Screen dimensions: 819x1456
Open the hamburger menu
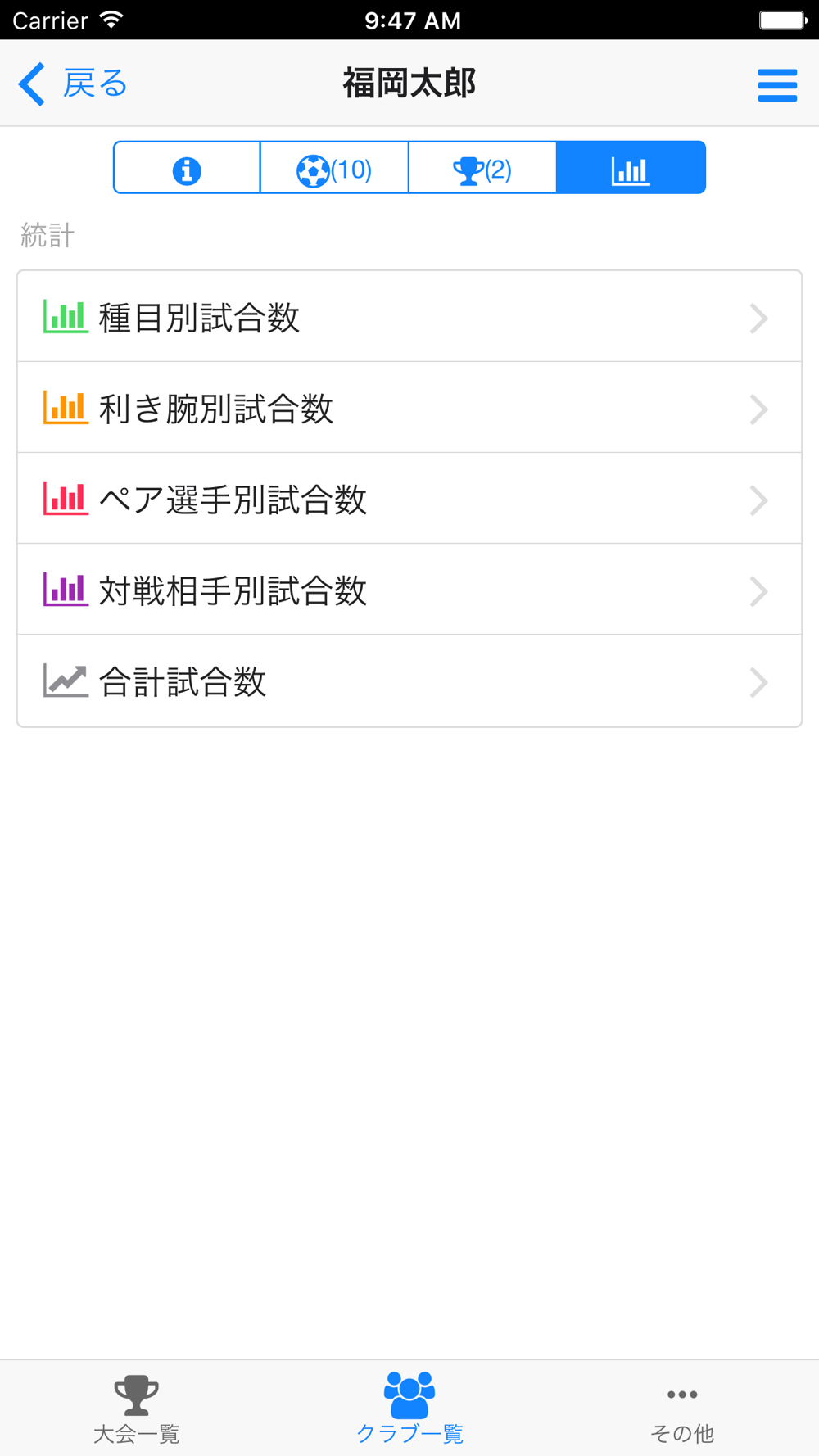pyautogui.click(x=777, y=84)
